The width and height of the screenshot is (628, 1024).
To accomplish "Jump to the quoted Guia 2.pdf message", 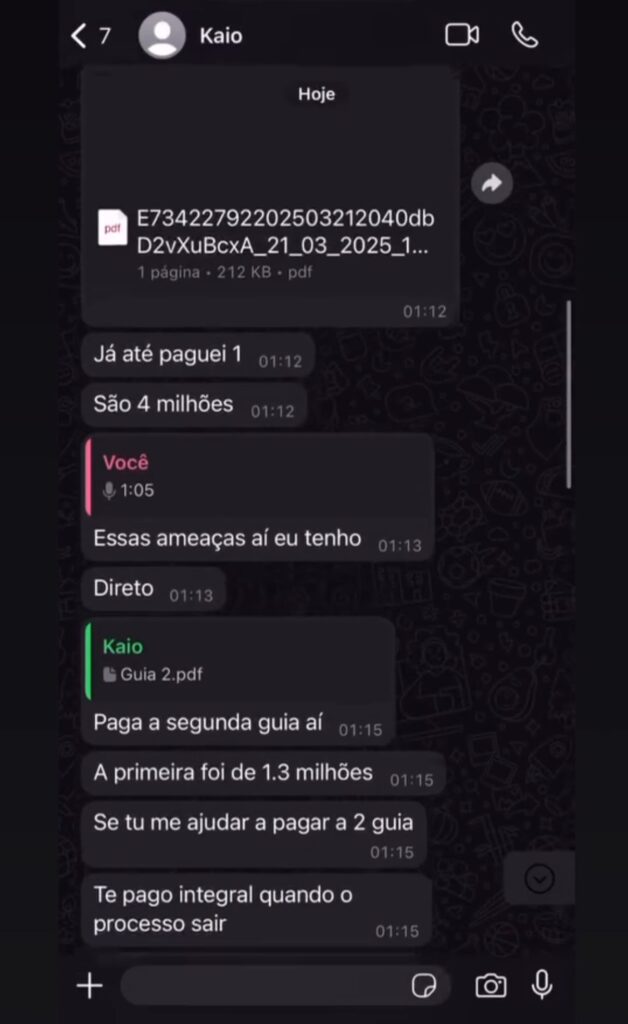I will [240, 661].
